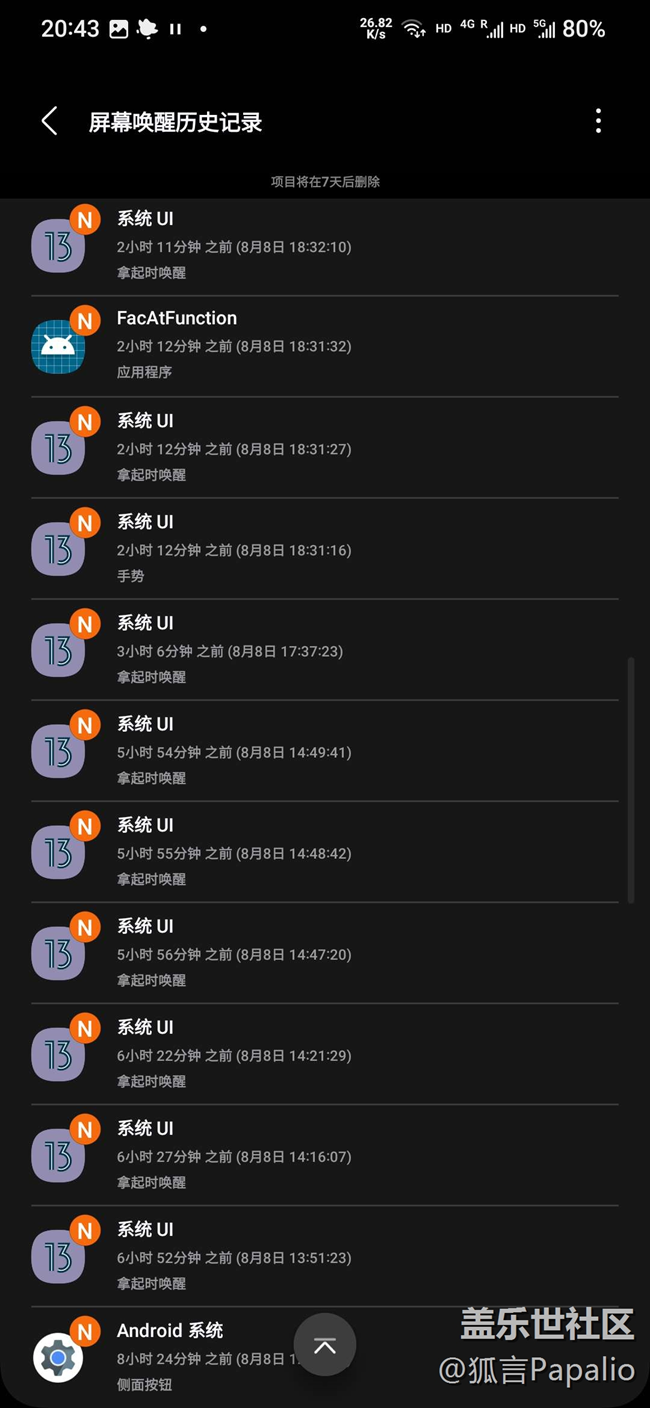View the 系统 UI entry at 13:51:23
This screenshot has height=1408, width=650.
(325, 1256)
